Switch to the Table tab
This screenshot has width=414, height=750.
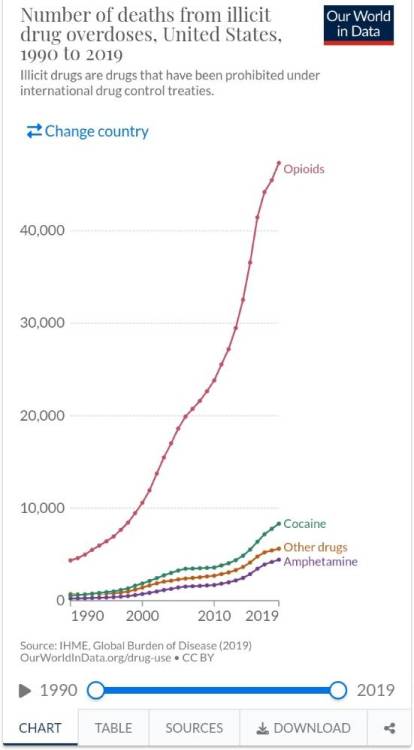tap(113, 728)
